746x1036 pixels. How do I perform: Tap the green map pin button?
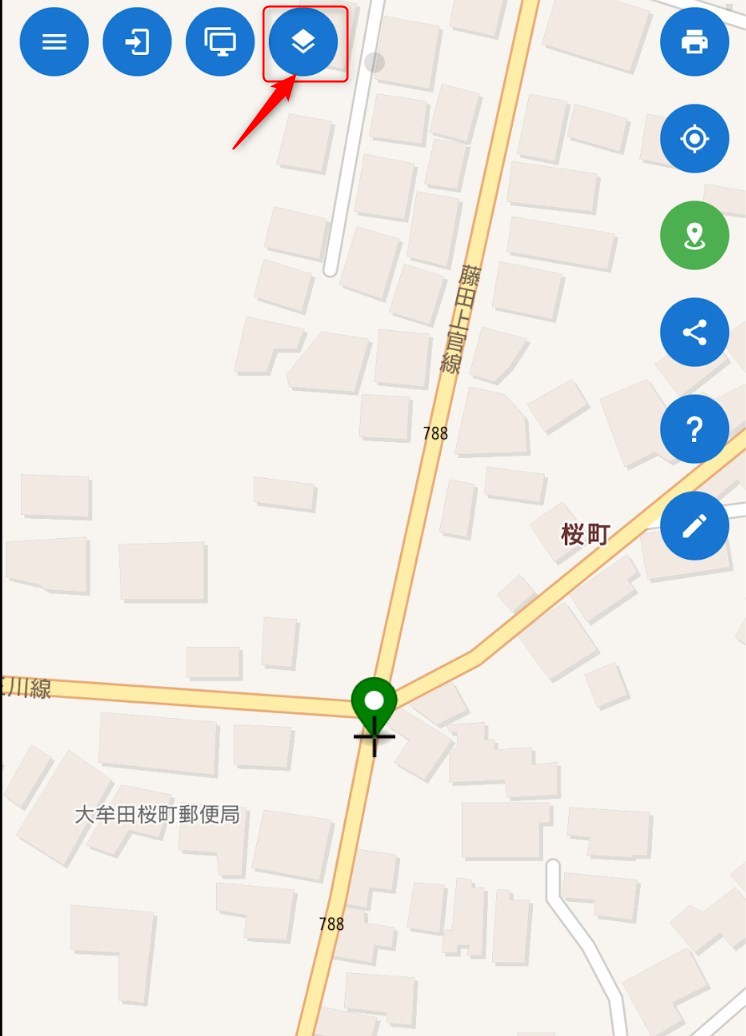[x=694, y=235]
